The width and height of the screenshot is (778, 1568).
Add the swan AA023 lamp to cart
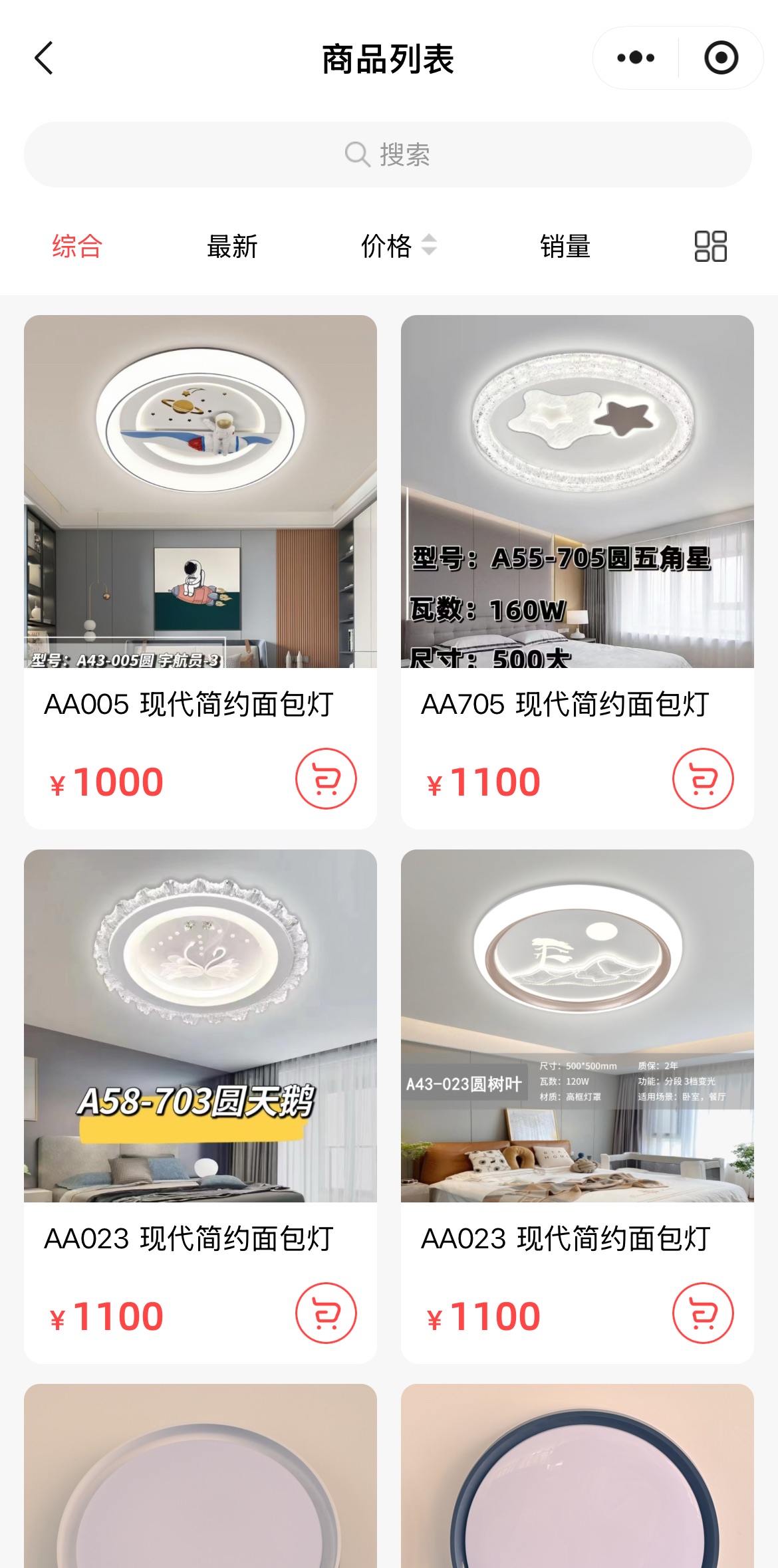pos(326,1313)
